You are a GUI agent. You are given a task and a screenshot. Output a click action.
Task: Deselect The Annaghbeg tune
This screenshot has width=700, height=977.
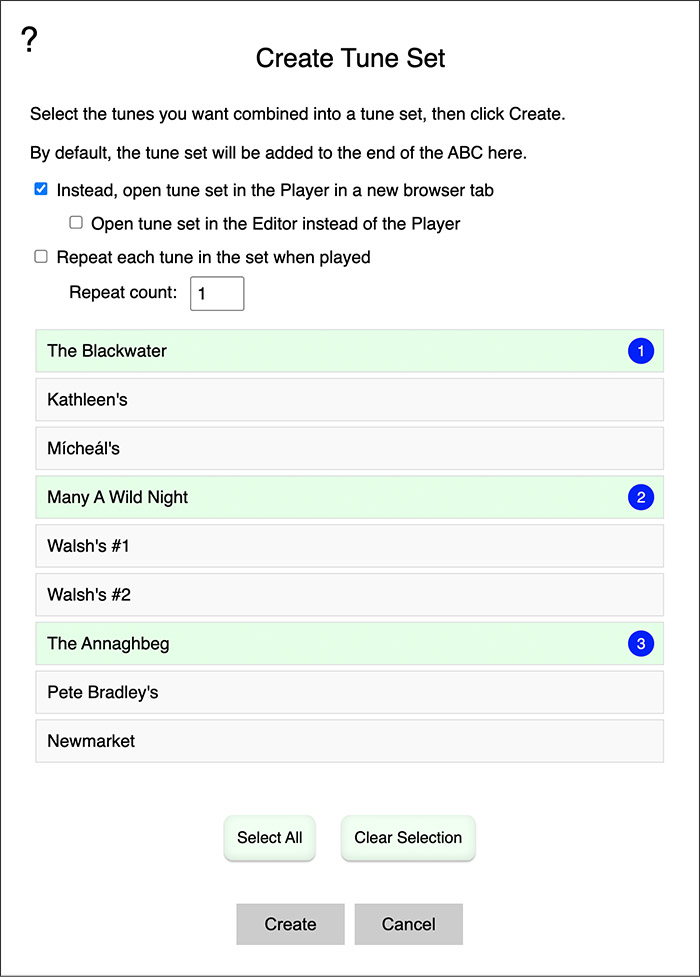(x=350, y=644)
